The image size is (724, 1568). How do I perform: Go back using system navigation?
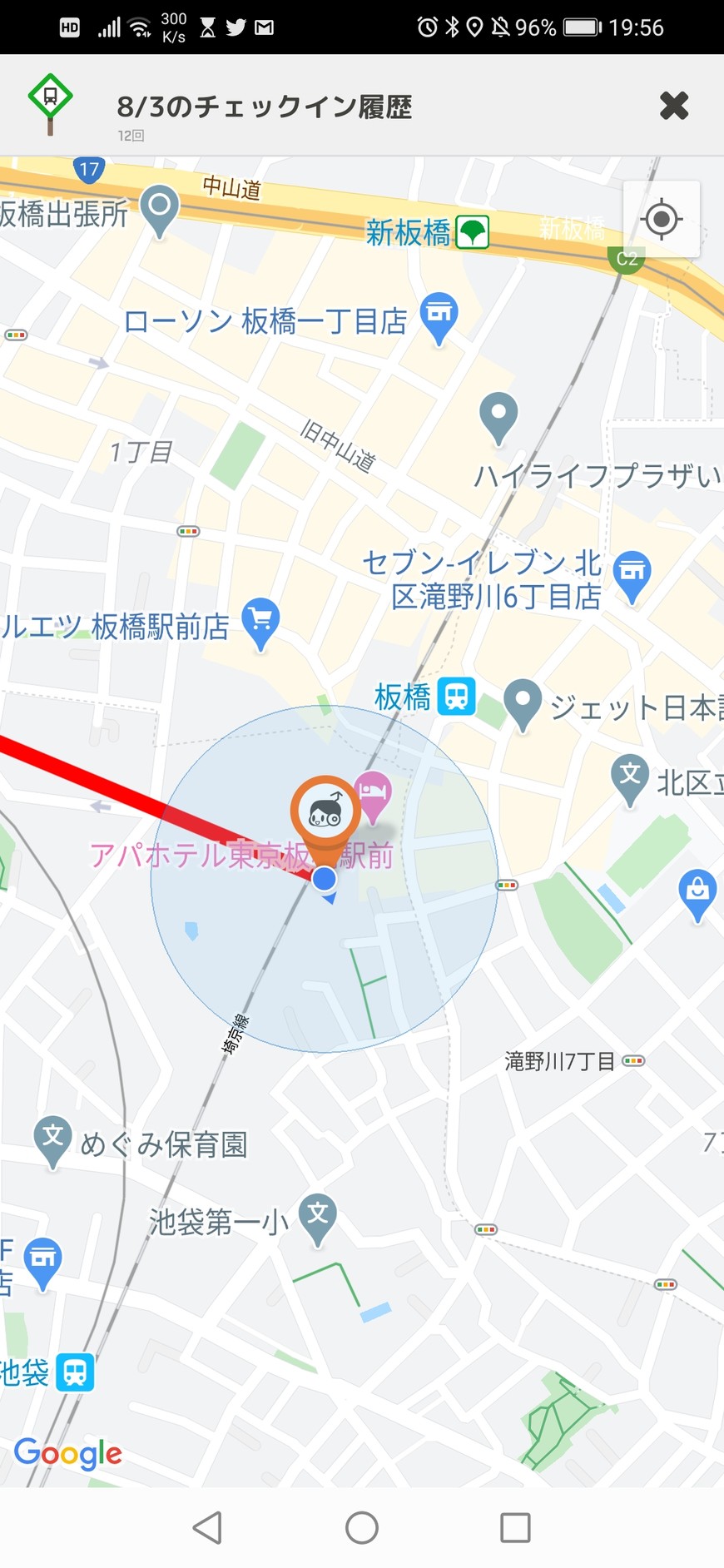click(x=207, y=1527)
